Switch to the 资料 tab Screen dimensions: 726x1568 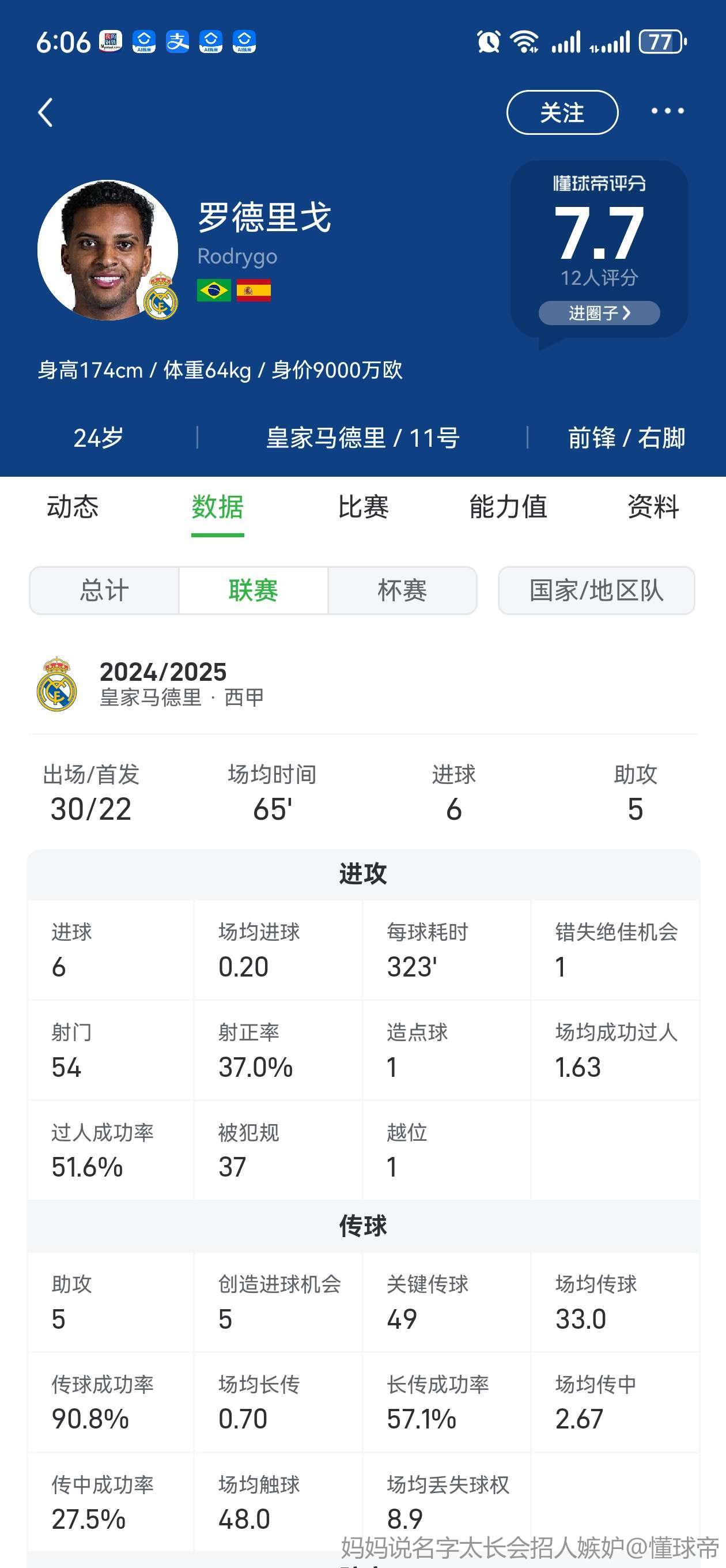653,507
